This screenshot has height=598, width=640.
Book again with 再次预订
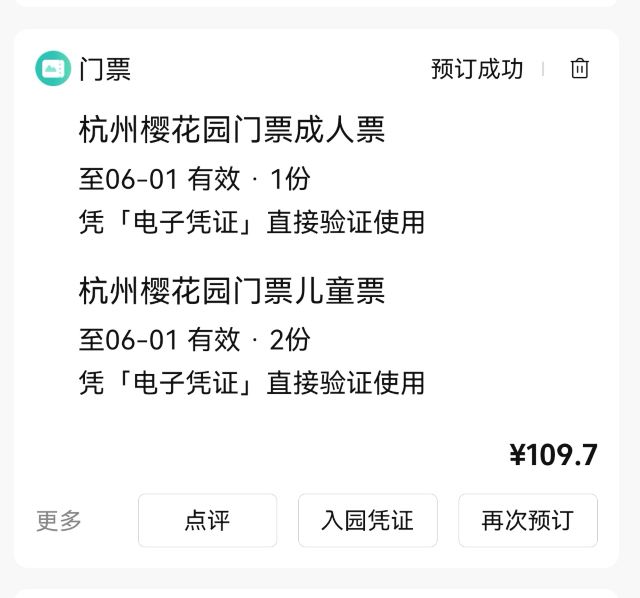tap(527, 520)
